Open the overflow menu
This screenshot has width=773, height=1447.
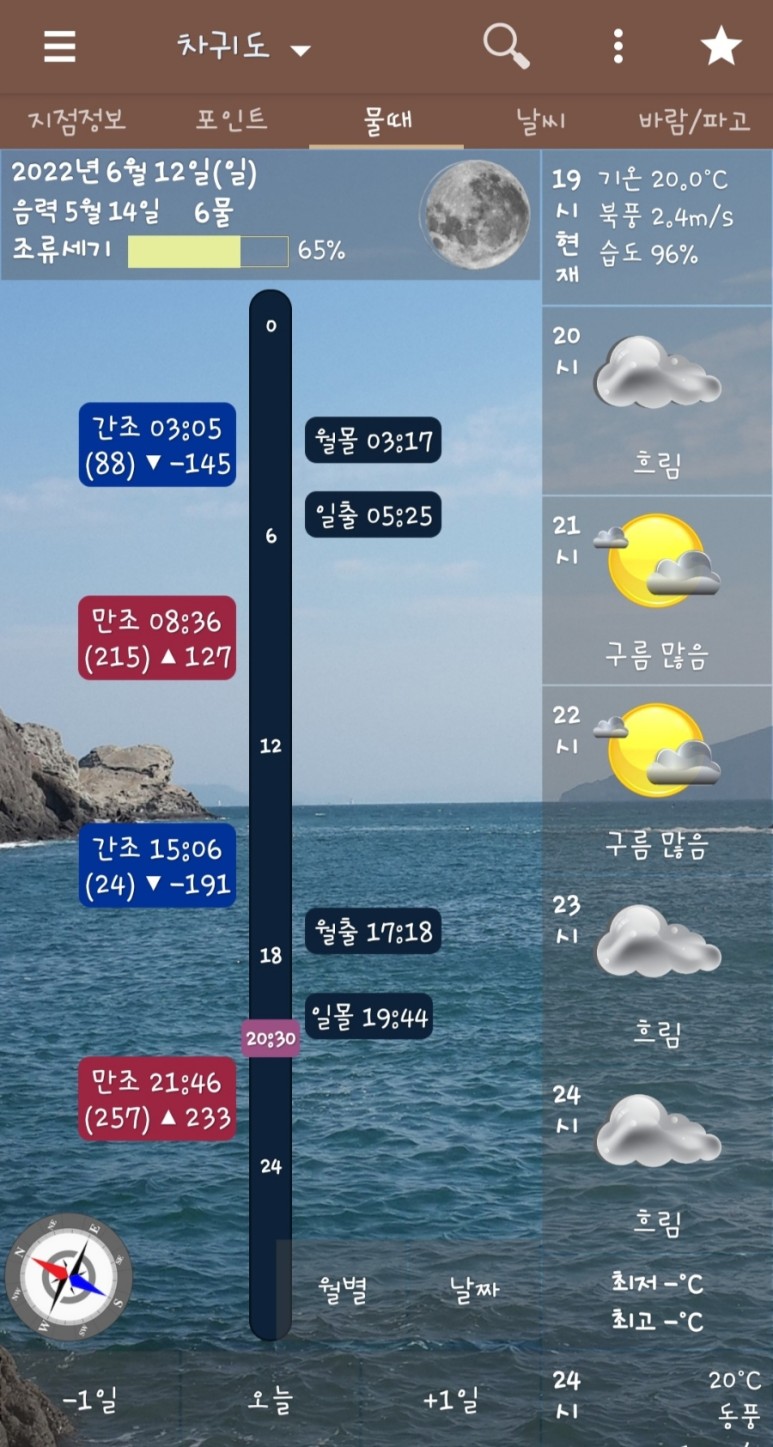coord(618,46)
